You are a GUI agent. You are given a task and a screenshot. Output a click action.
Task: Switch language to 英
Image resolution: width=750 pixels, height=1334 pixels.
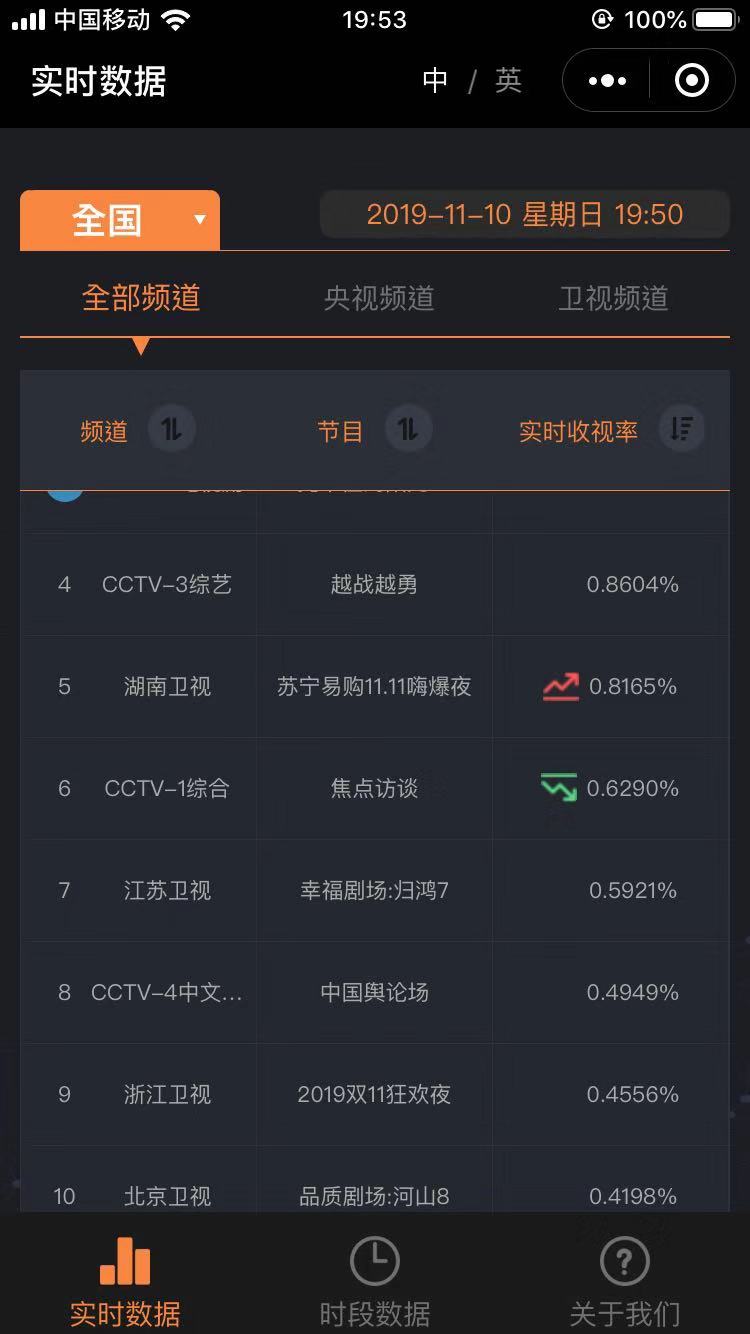[x=508, y=81]
